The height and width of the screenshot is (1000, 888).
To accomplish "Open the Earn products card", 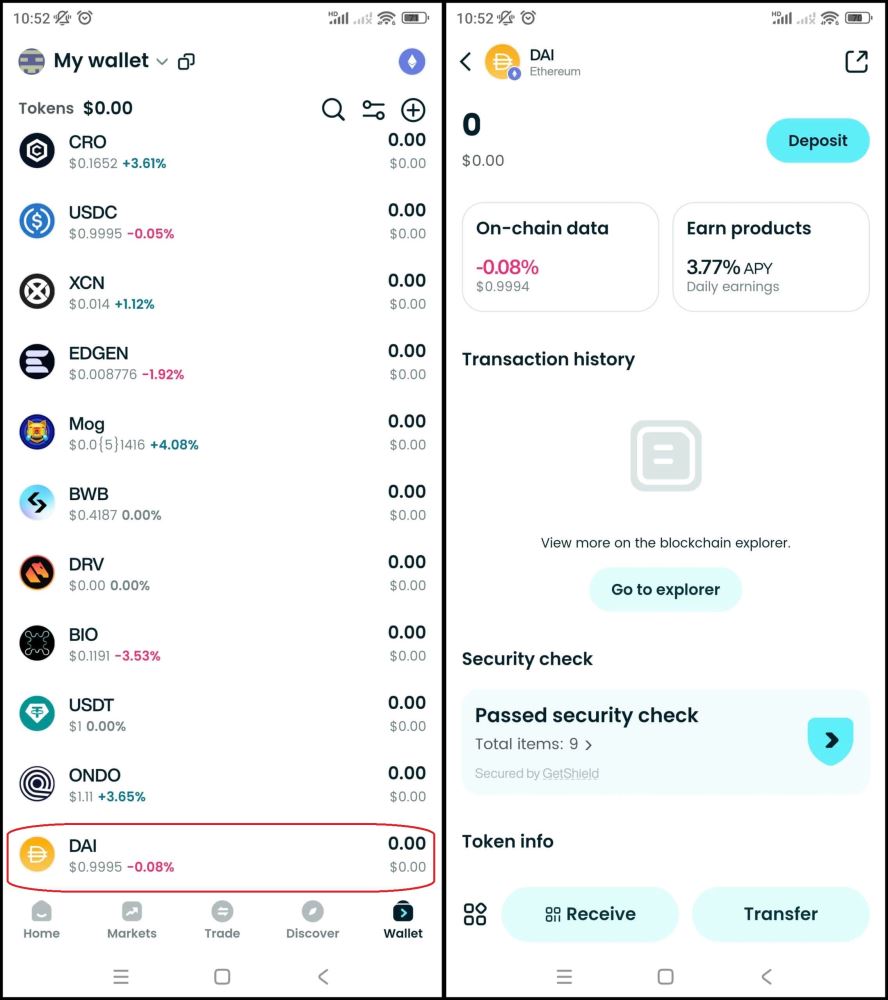I will coord(770,257).
